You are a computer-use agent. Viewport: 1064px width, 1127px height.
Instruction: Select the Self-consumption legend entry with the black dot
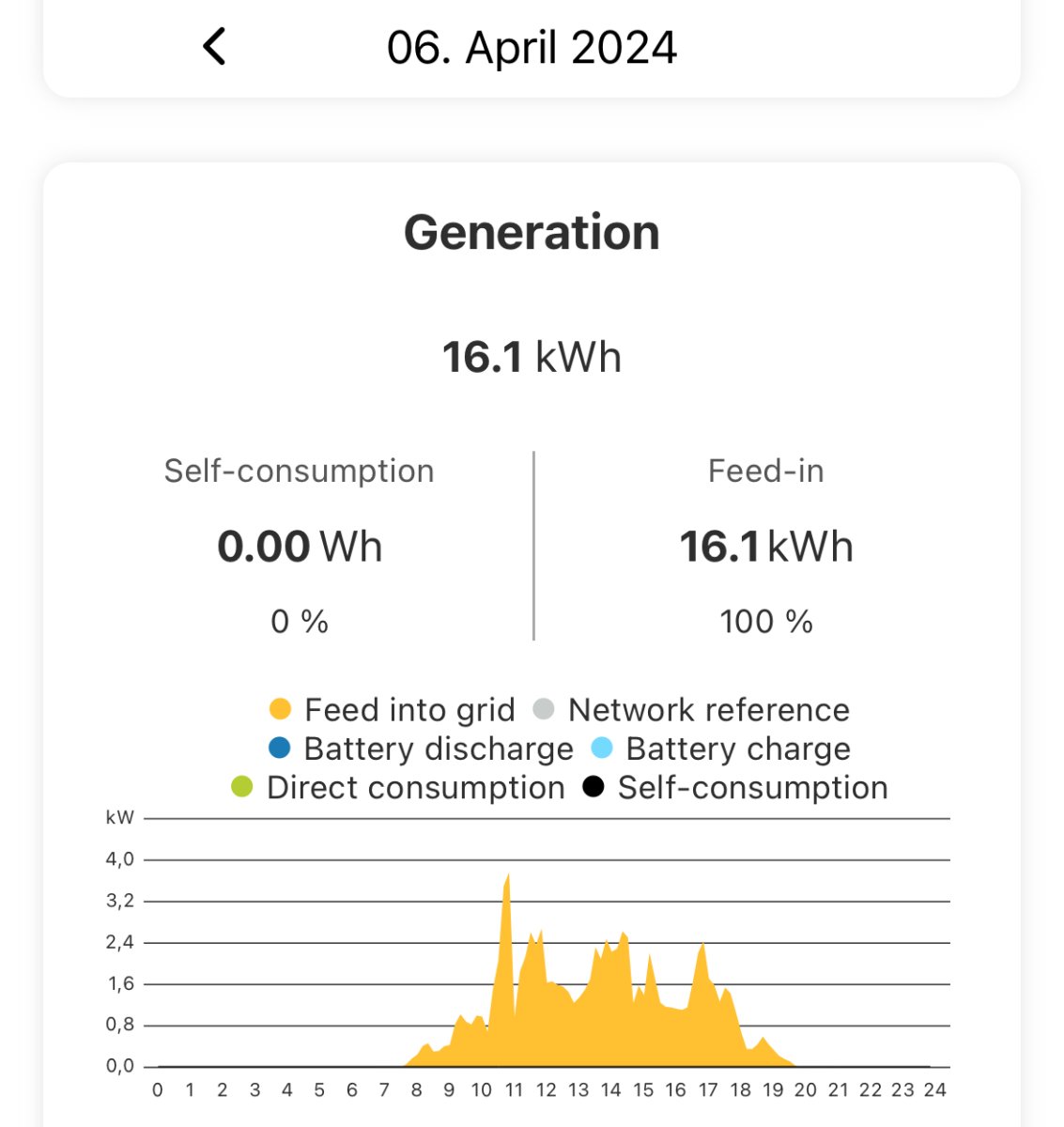[x=735, y=787]
